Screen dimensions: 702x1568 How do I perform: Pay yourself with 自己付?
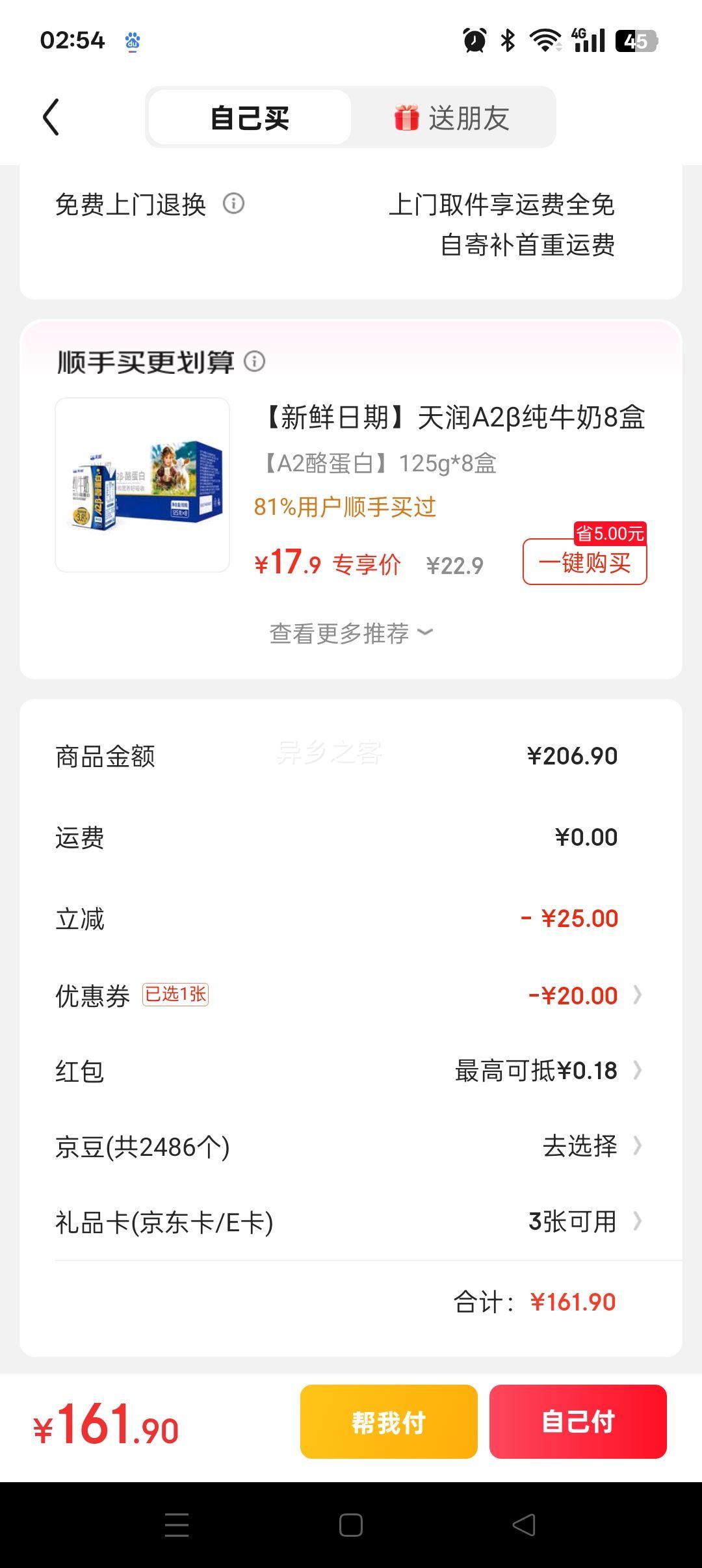coord(578,1422)
